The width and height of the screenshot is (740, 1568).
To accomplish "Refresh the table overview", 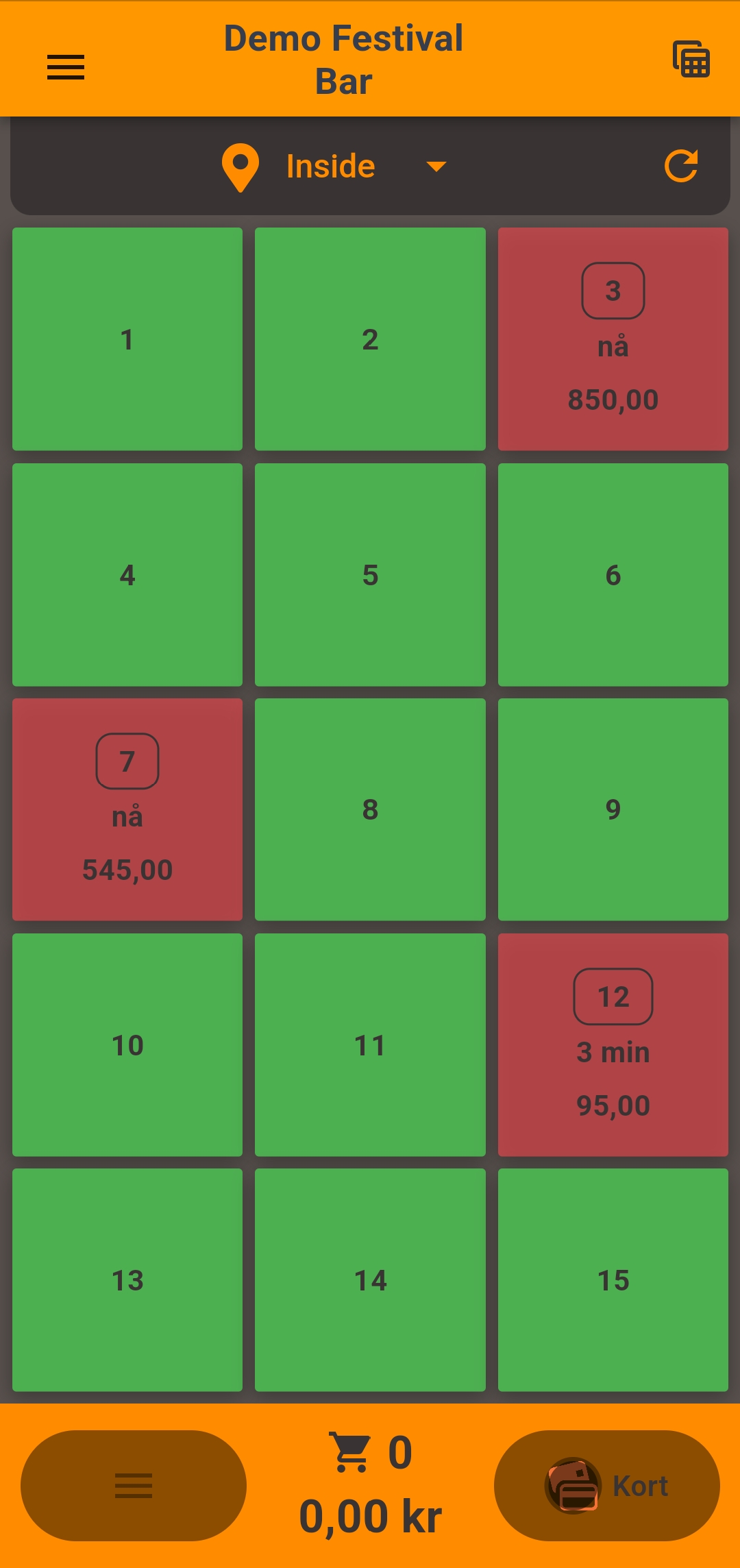I will pos(681,166).
